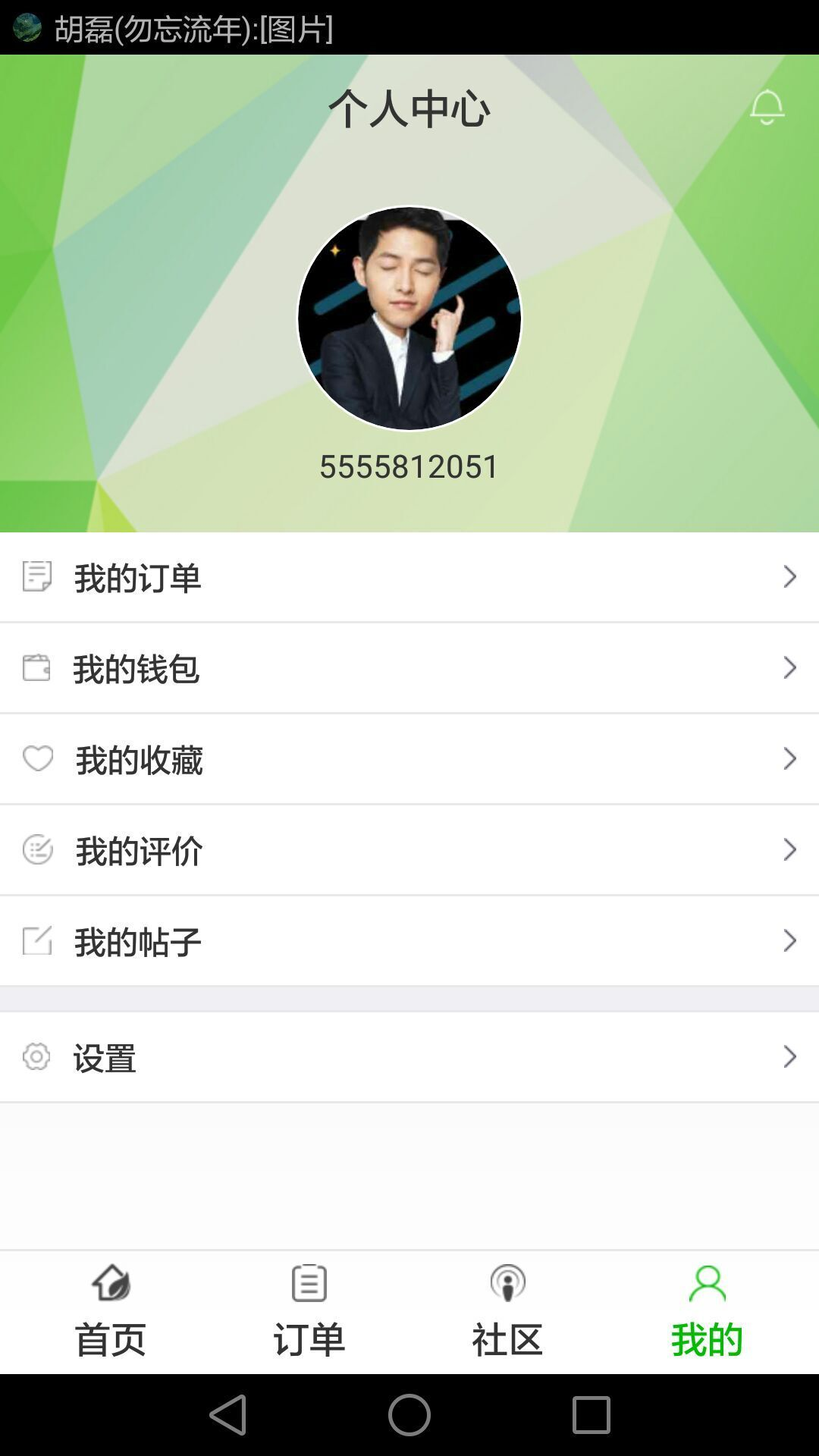This screenshot has height=1456, width=819.
Task: Switch to the 首页 tab
Action: tap(111, 1311)
